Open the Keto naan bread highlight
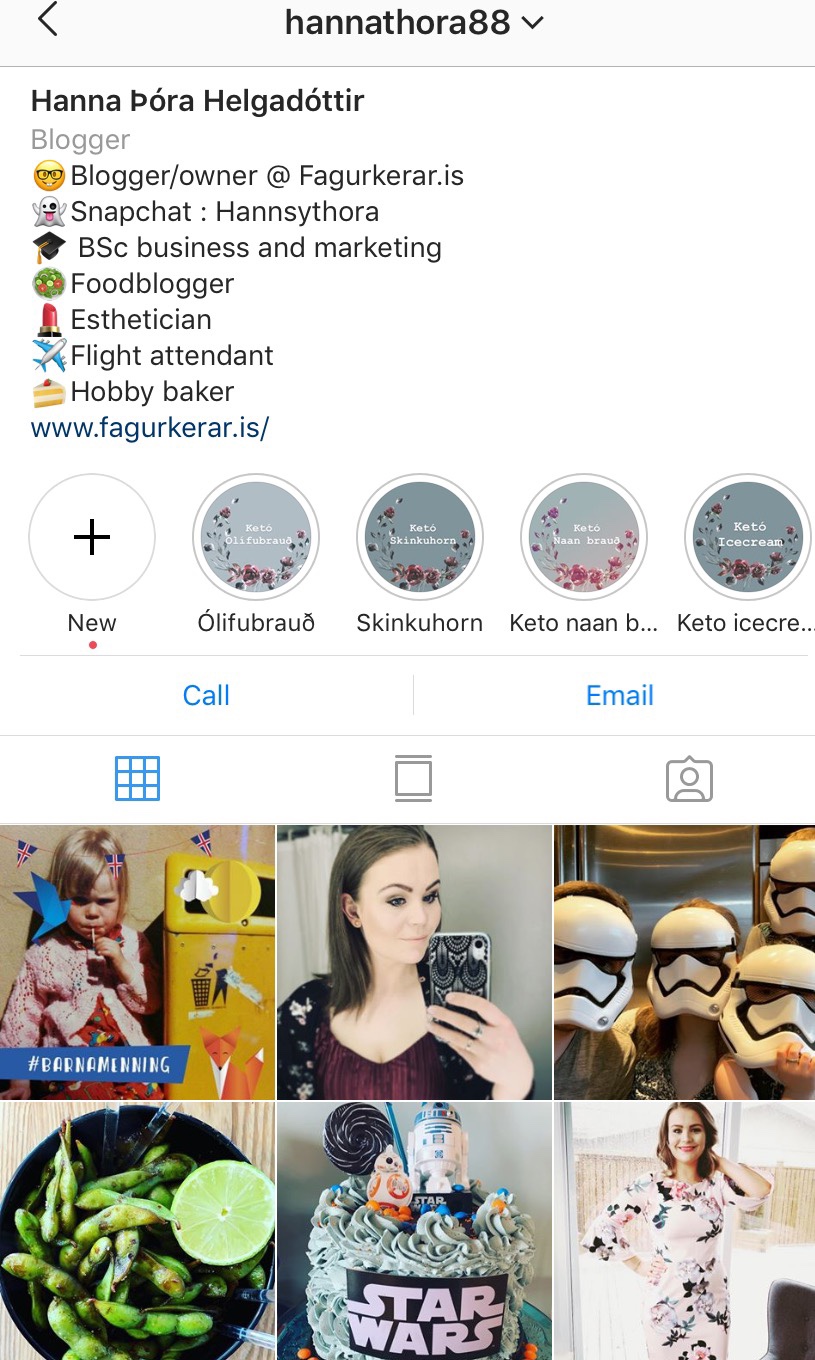Image resolution: width=815 pixels, height=1360 pixels. click(x=584, y=537)
